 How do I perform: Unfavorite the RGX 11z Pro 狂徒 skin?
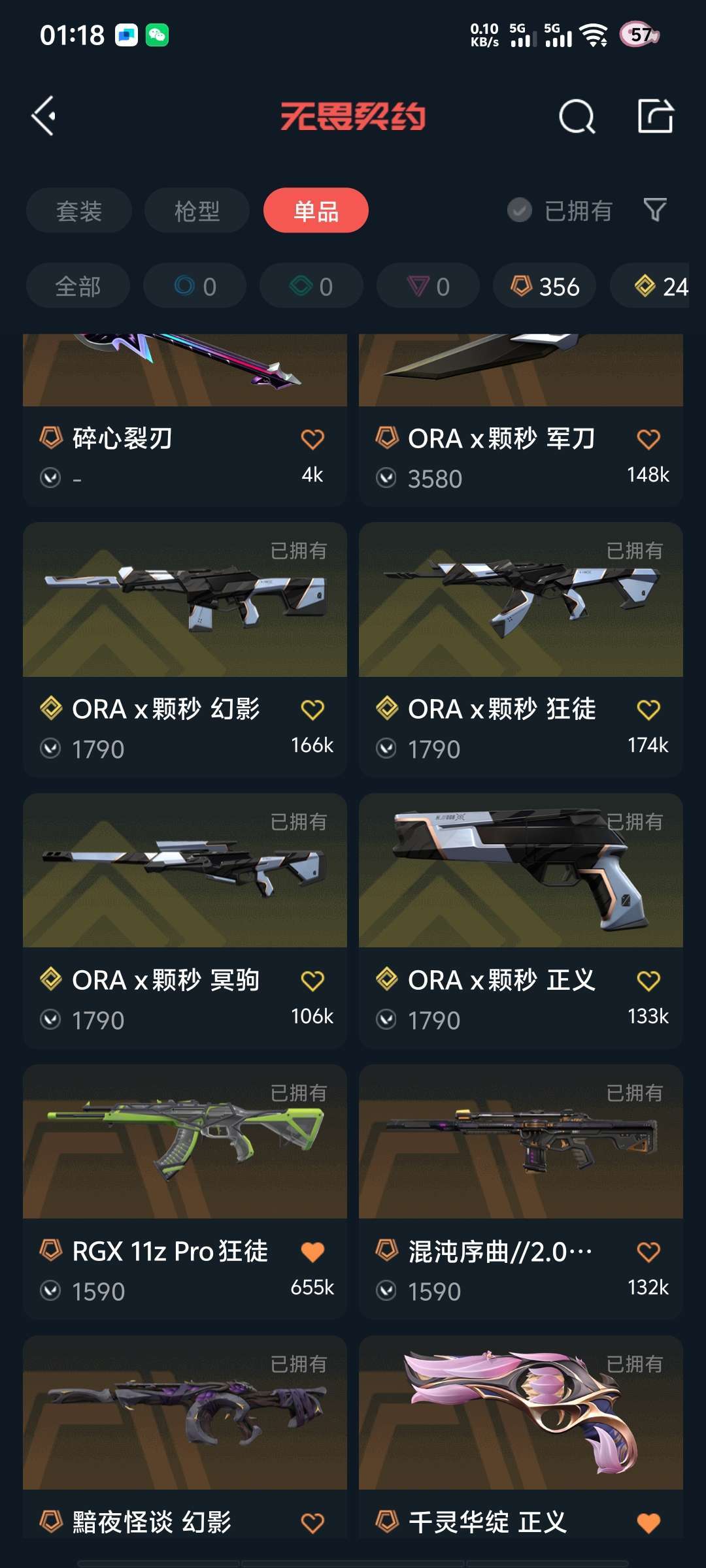[x=312, y=1250]
